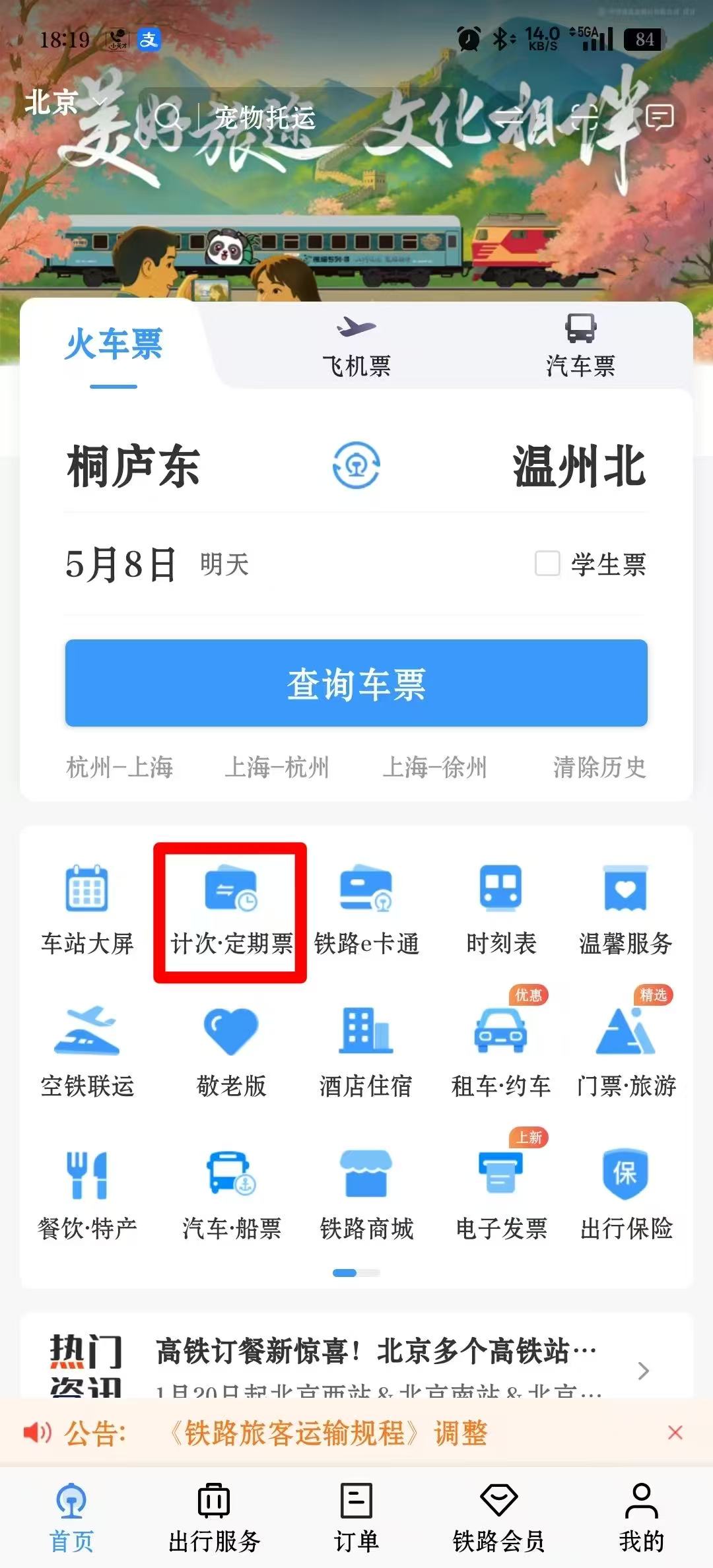Open 计次·定期票 service
This screenshot has height=1568, width=713.
coord(231,912)
